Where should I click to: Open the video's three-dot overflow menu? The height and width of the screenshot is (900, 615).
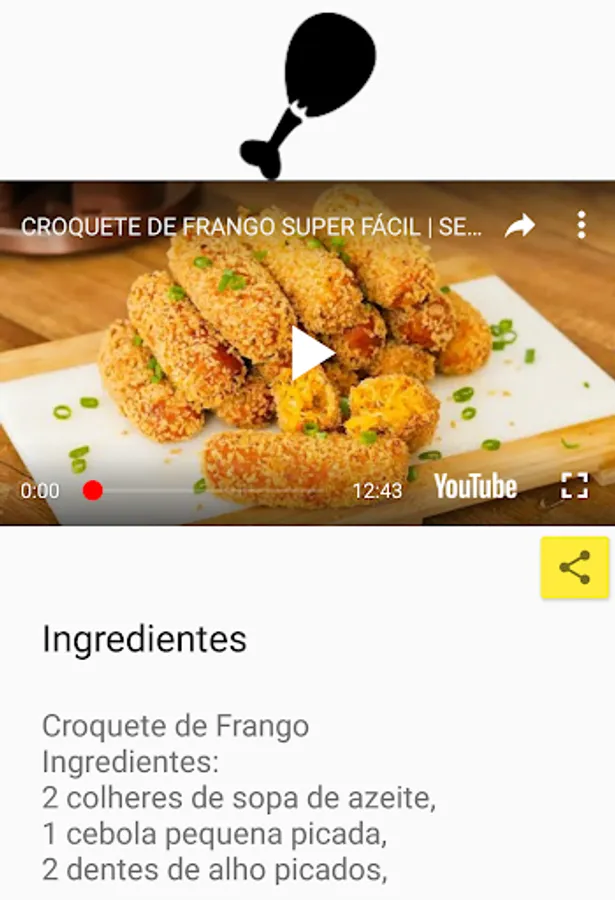click(581, 225)
